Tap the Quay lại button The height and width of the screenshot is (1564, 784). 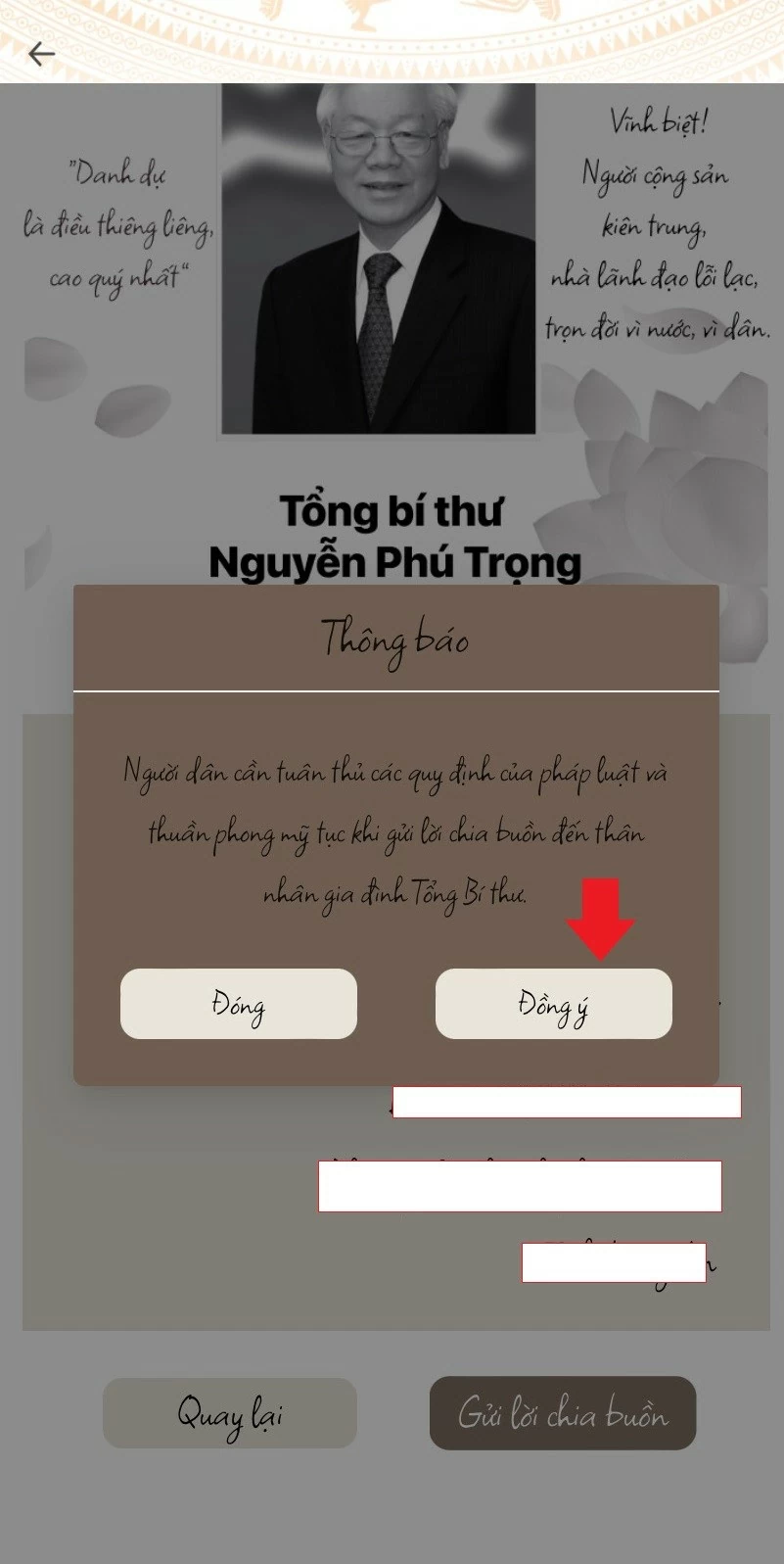pyautogui.click(x=229, y=1413)
